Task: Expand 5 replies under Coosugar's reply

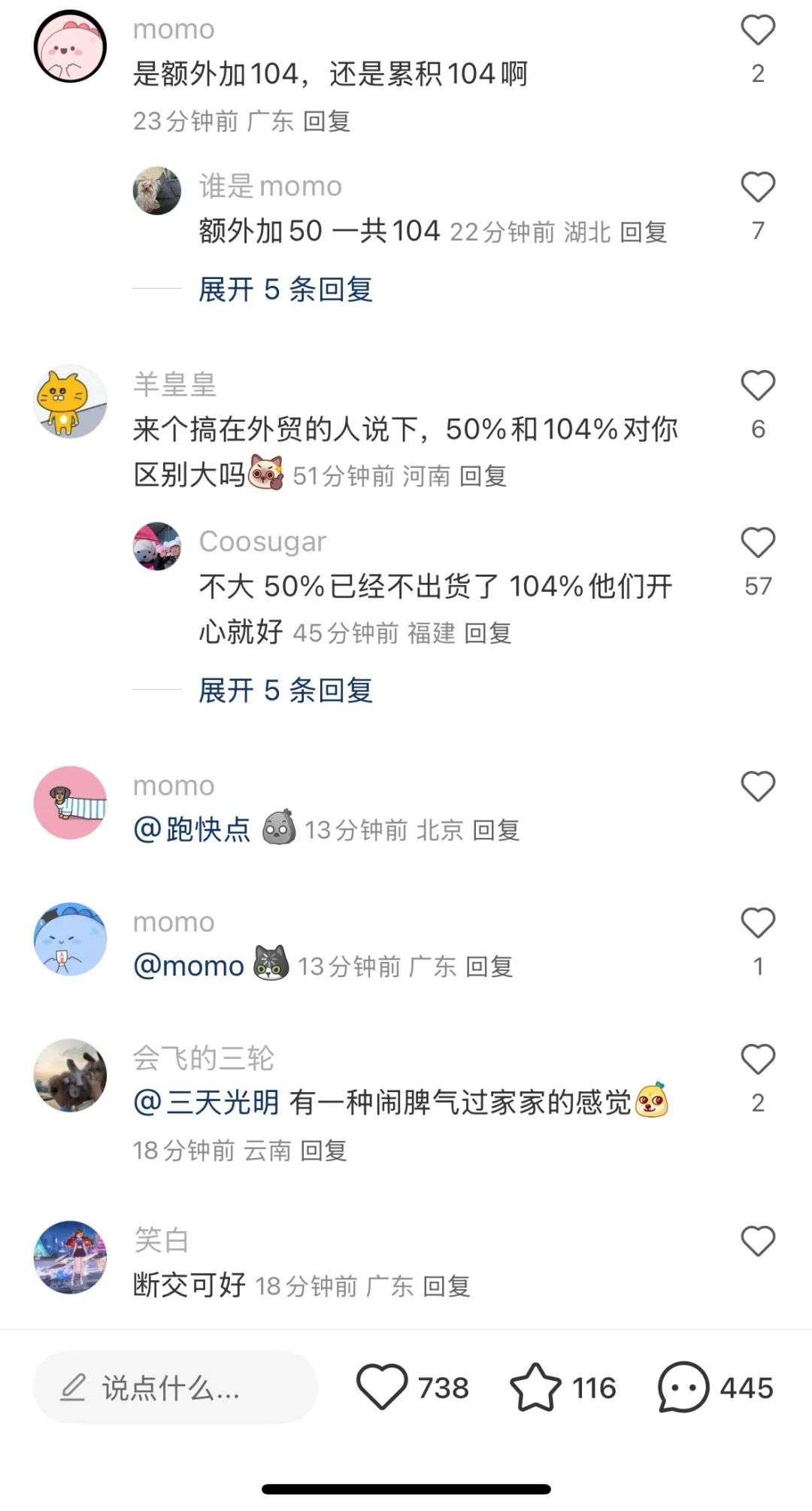Action: pyautogui.click(x=285, y=690)
